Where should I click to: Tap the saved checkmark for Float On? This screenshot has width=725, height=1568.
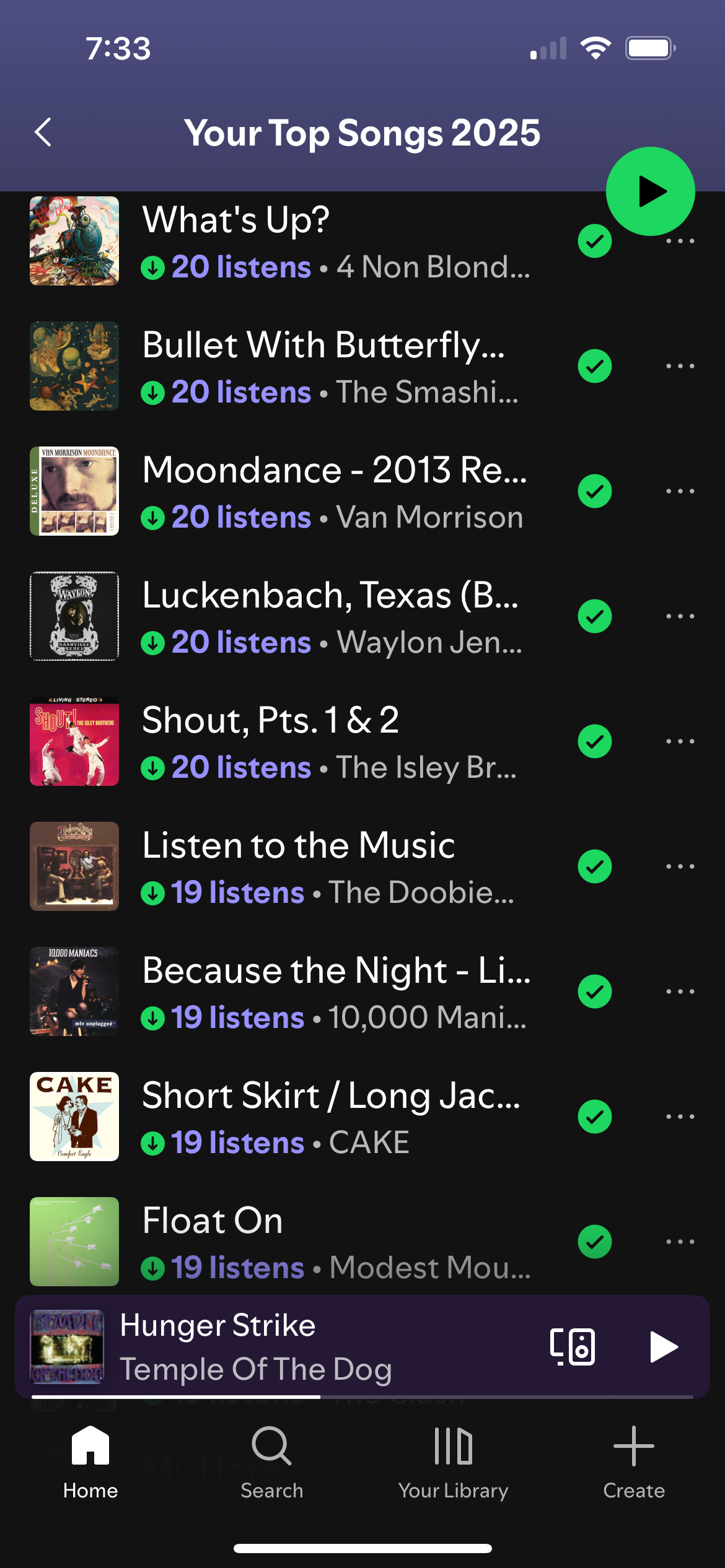(x=595, y=1242)
